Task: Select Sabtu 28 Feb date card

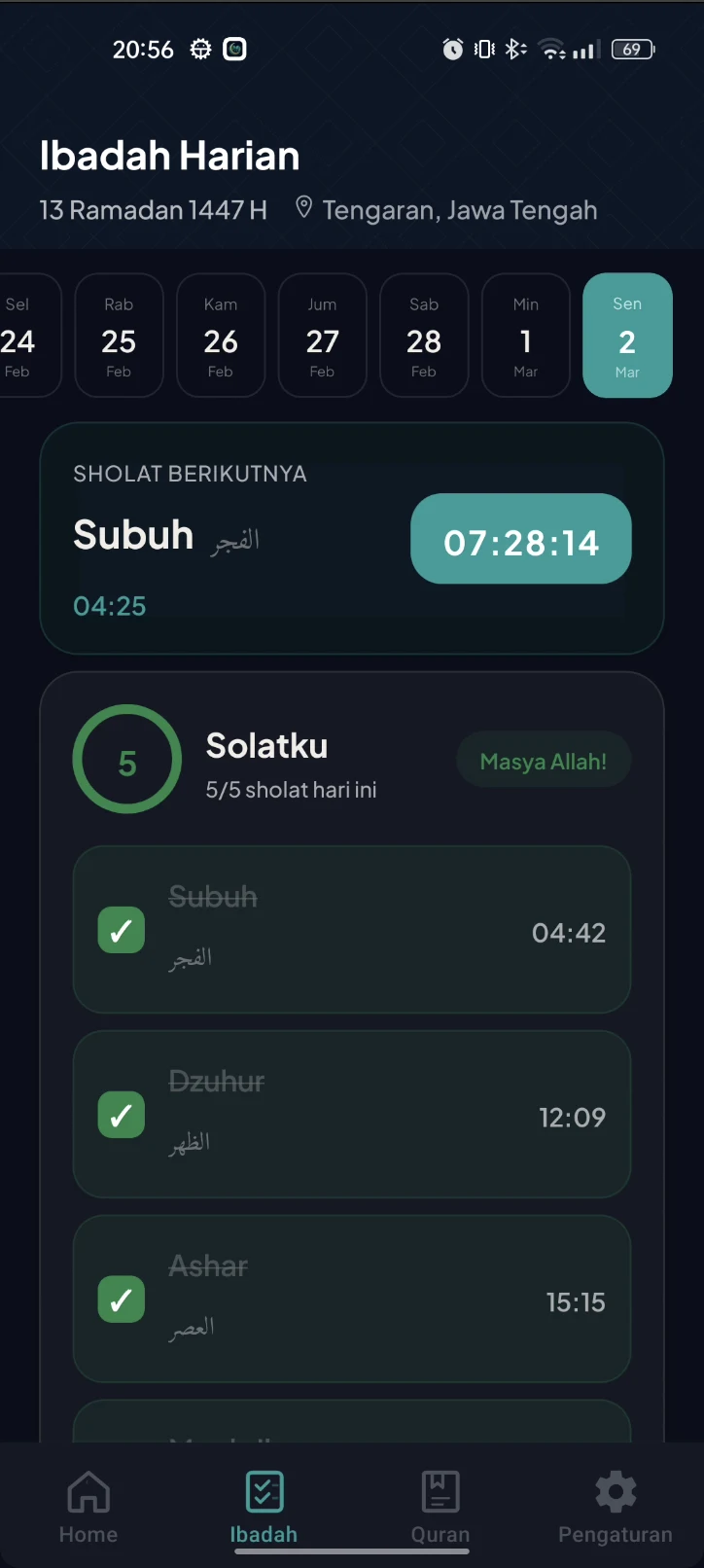Action: click(424, 335)
